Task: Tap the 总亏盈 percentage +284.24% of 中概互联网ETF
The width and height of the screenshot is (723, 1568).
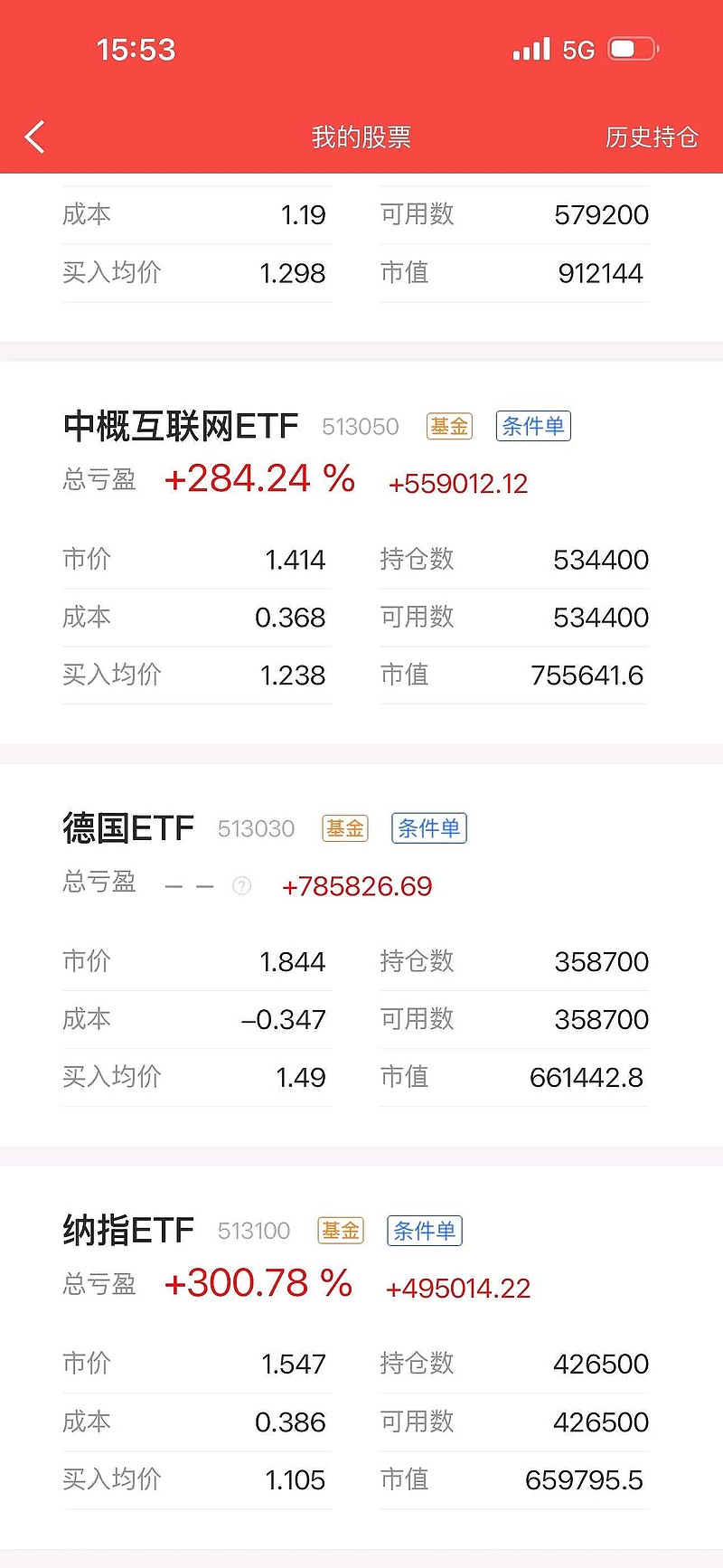Action: (x=258, y=478)
